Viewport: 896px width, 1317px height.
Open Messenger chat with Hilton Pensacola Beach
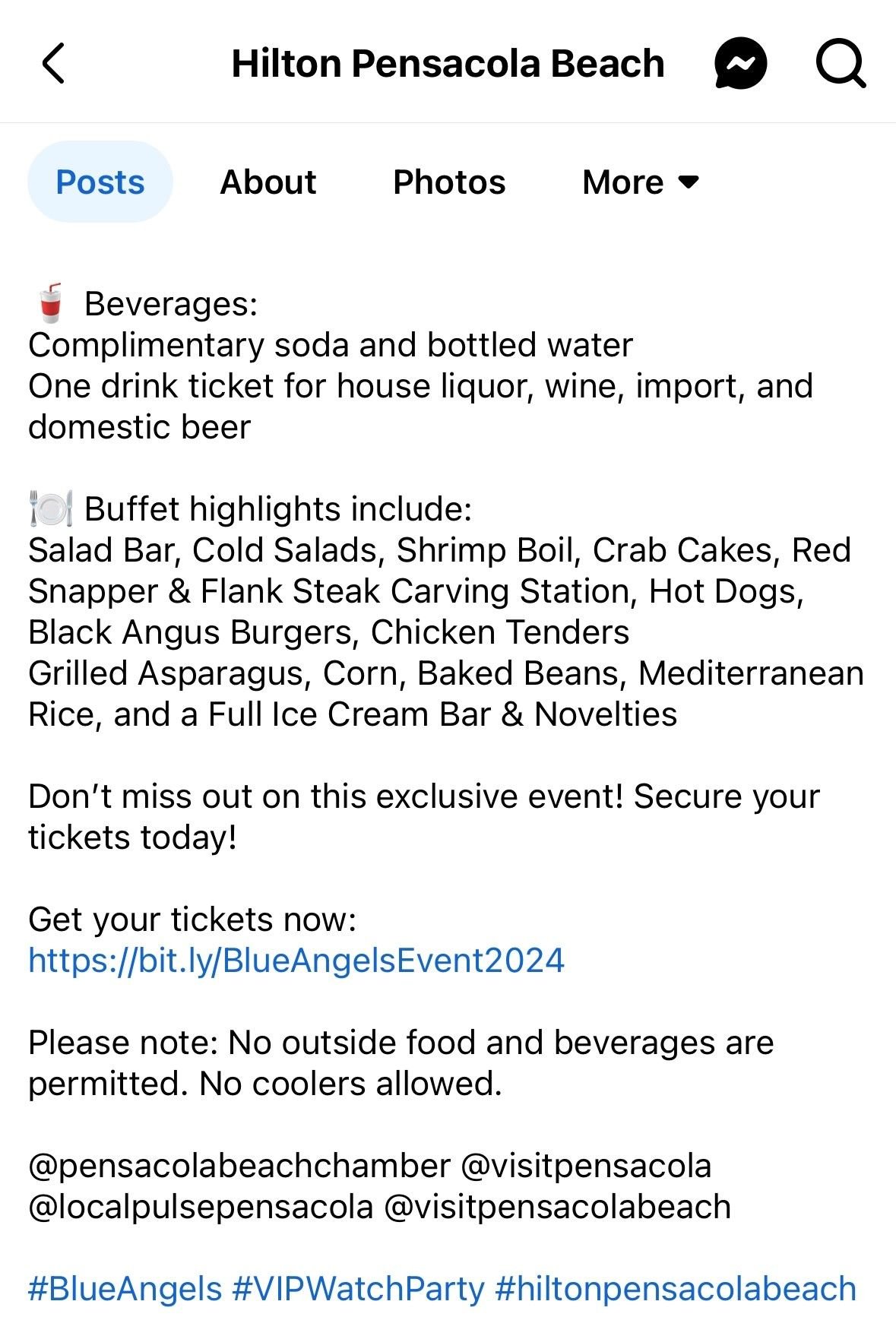click(x=740, y=63)
